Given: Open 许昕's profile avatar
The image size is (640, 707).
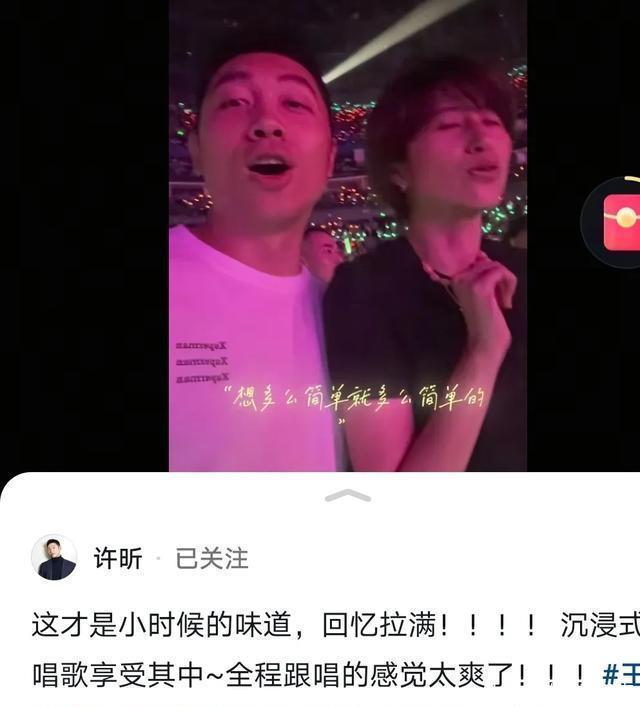Looking at the screenshot, I should click(x=54, y=558).
